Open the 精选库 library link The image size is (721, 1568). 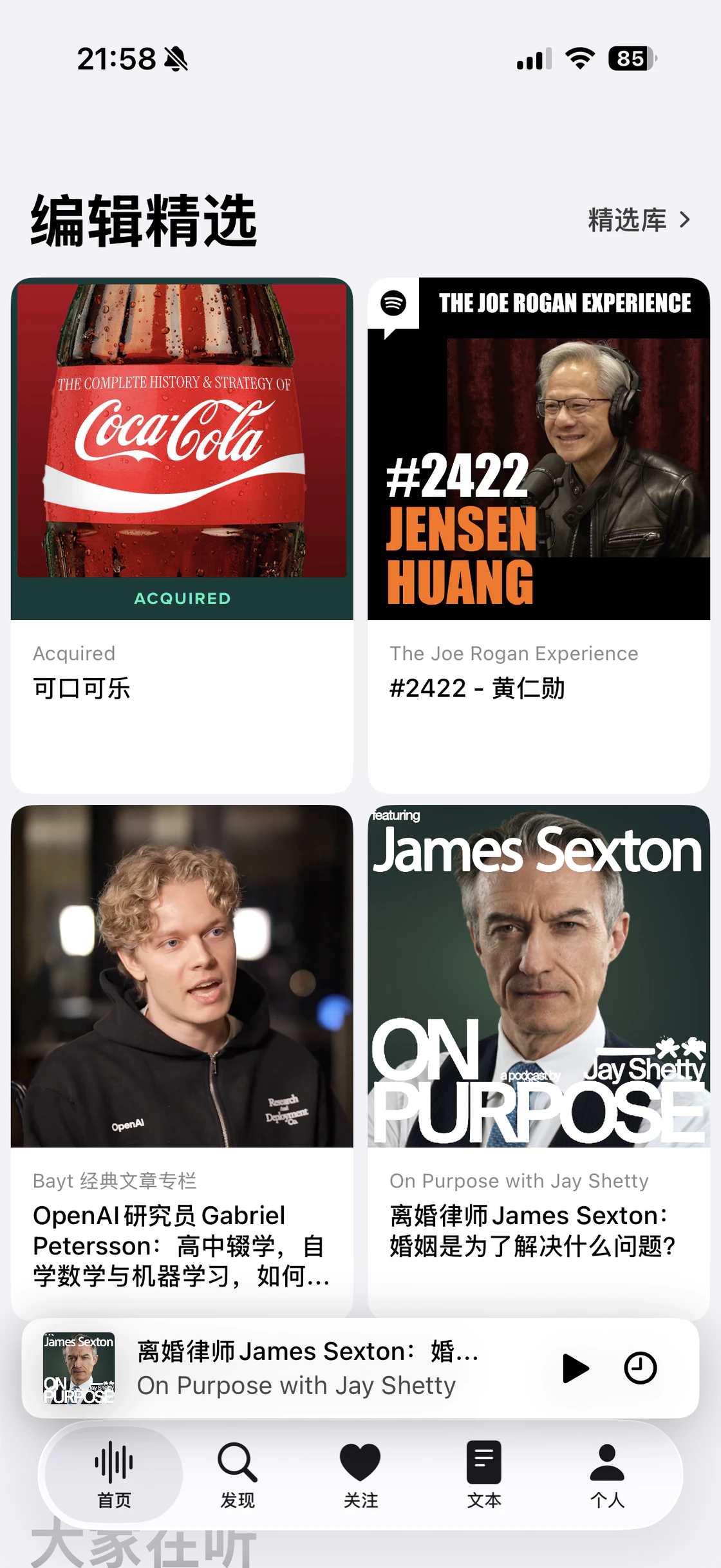(638, 220)
